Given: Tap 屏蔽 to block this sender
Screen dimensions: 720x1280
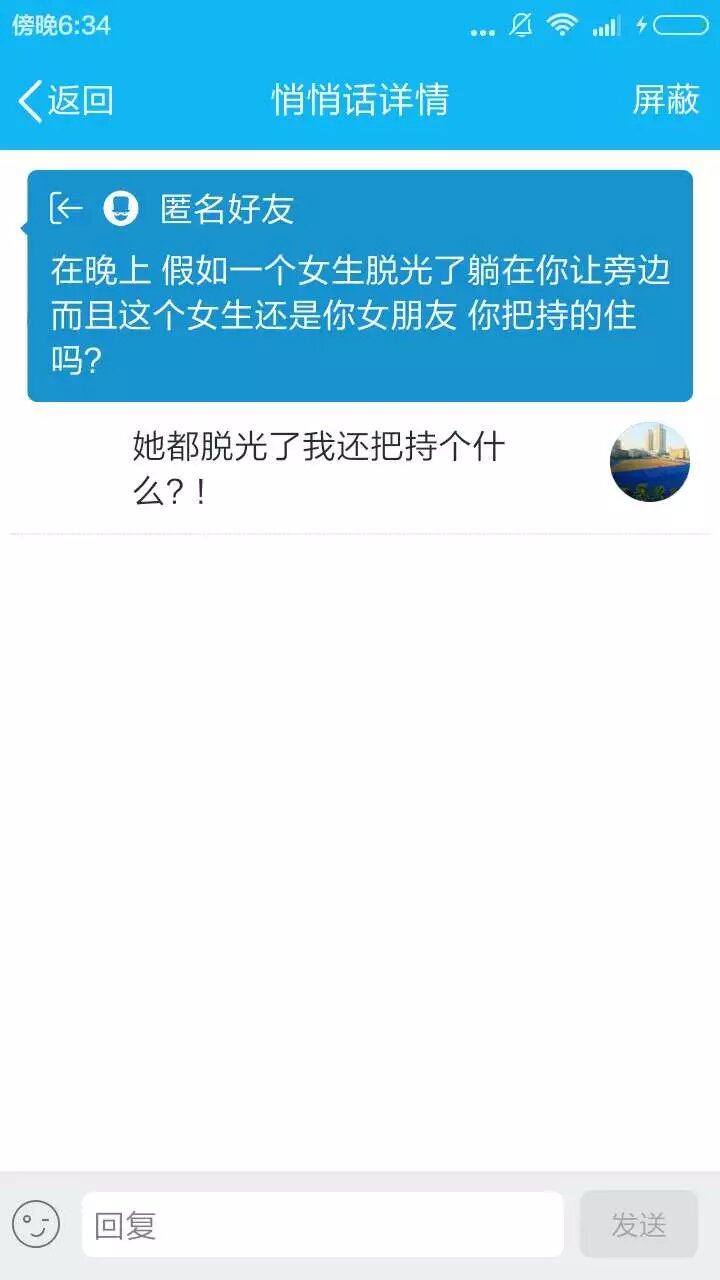Looking at the screenshot, I should pos(666,100).
